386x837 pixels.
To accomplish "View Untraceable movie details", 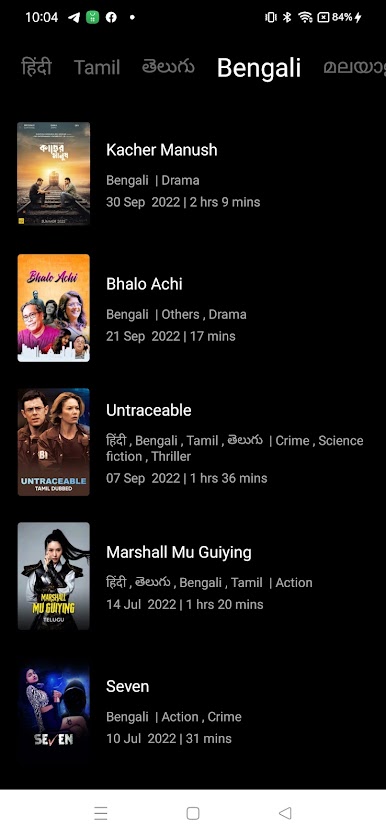I will point(193,442).
